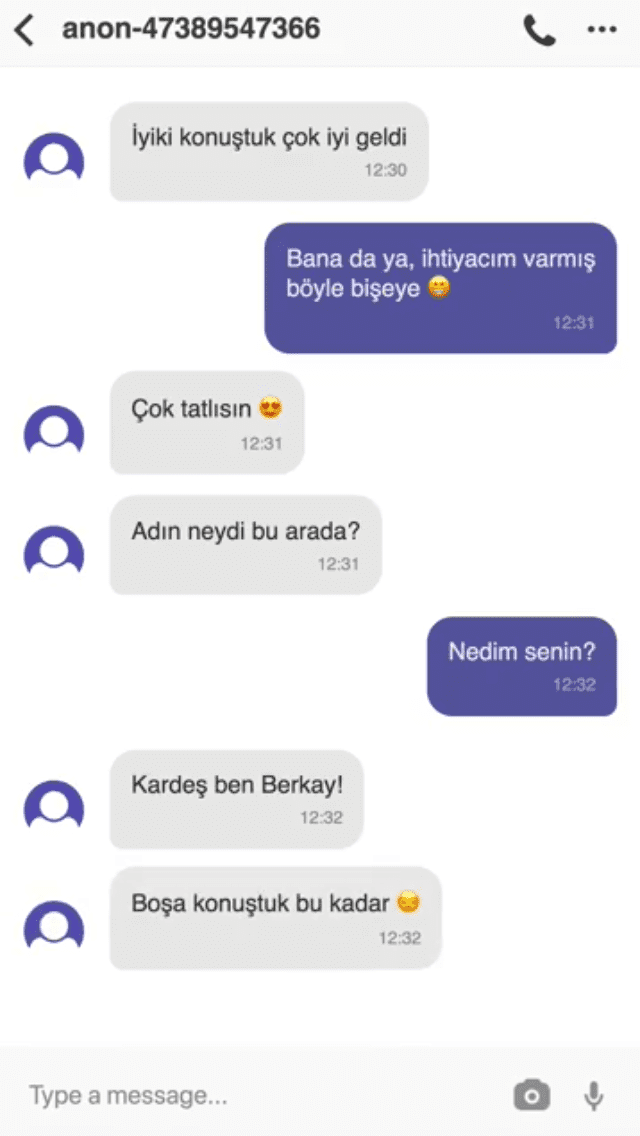Open the camera to attach a photo
This screenshot has height=1136, width=640.
point(532,1095)
